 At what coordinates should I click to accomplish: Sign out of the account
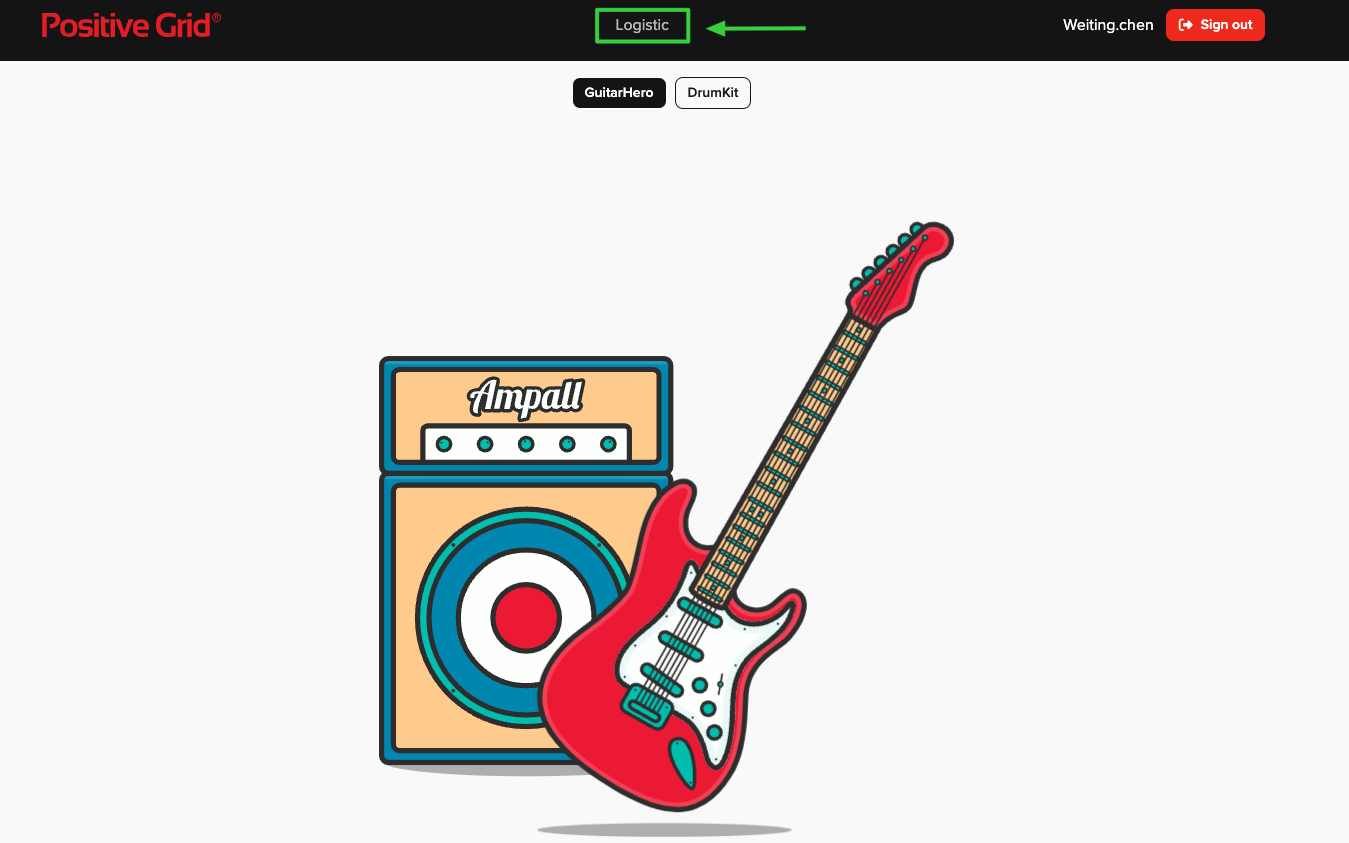pos(1215,25)
